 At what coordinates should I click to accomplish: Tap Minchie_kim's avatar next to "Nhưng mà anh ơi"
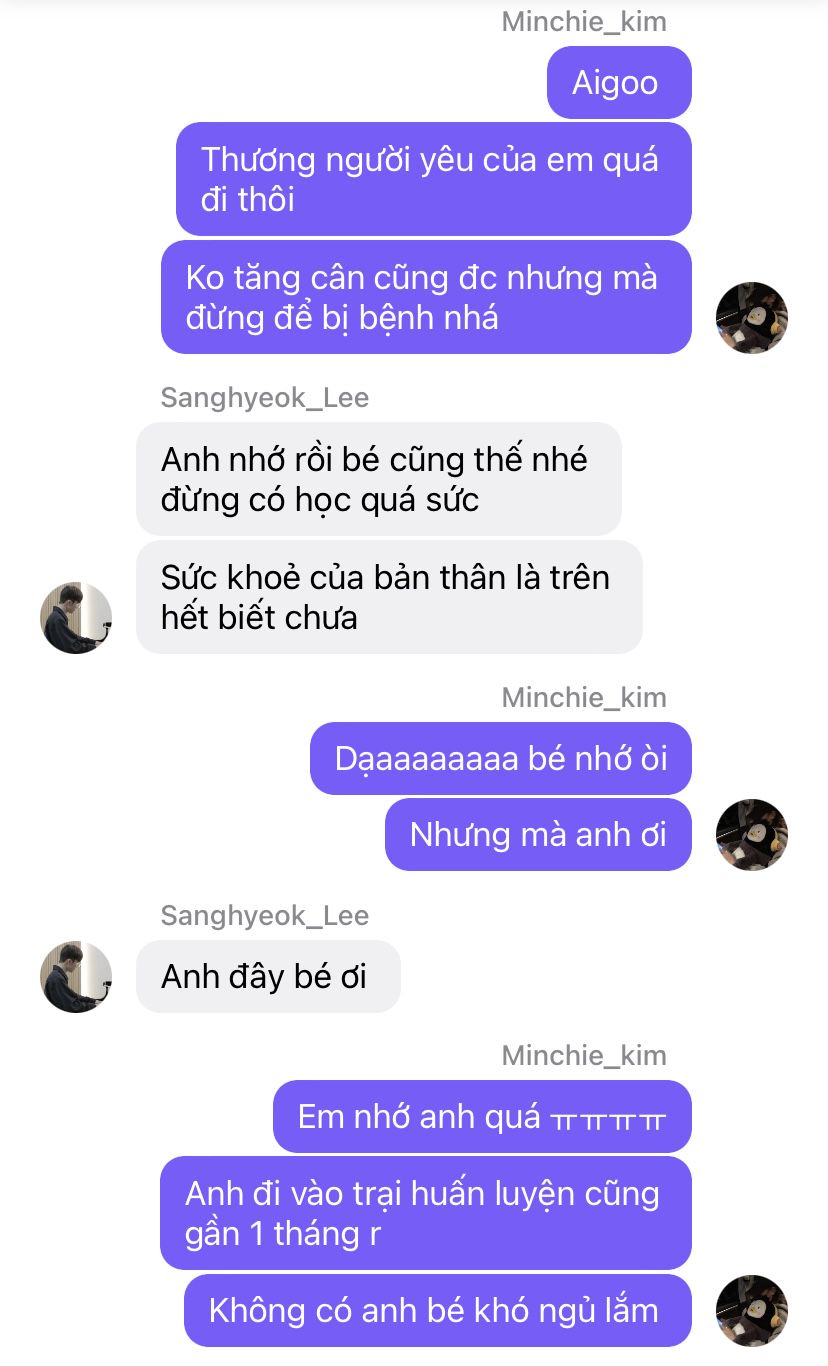tap(752, 835)
